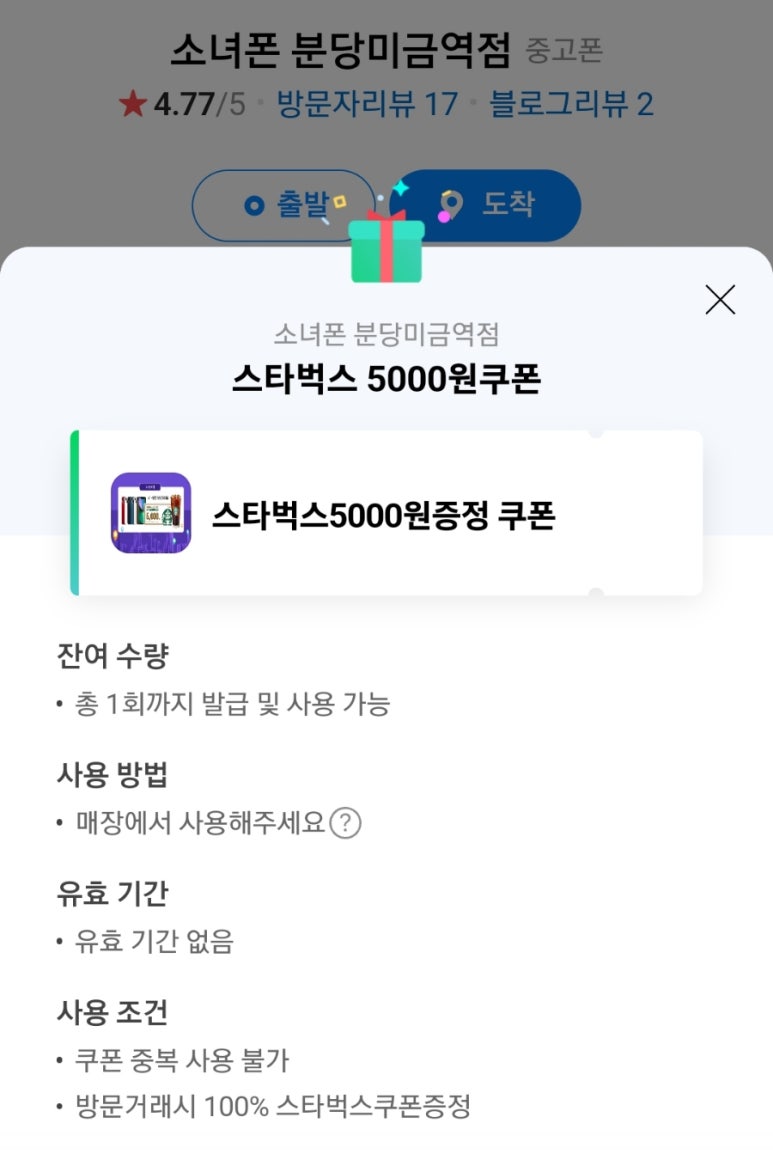This screenshot has height=1160, width=773.
Task: Set 소녀폰 분당미금역점 as 도착 destination
Action: pos(488,205)
